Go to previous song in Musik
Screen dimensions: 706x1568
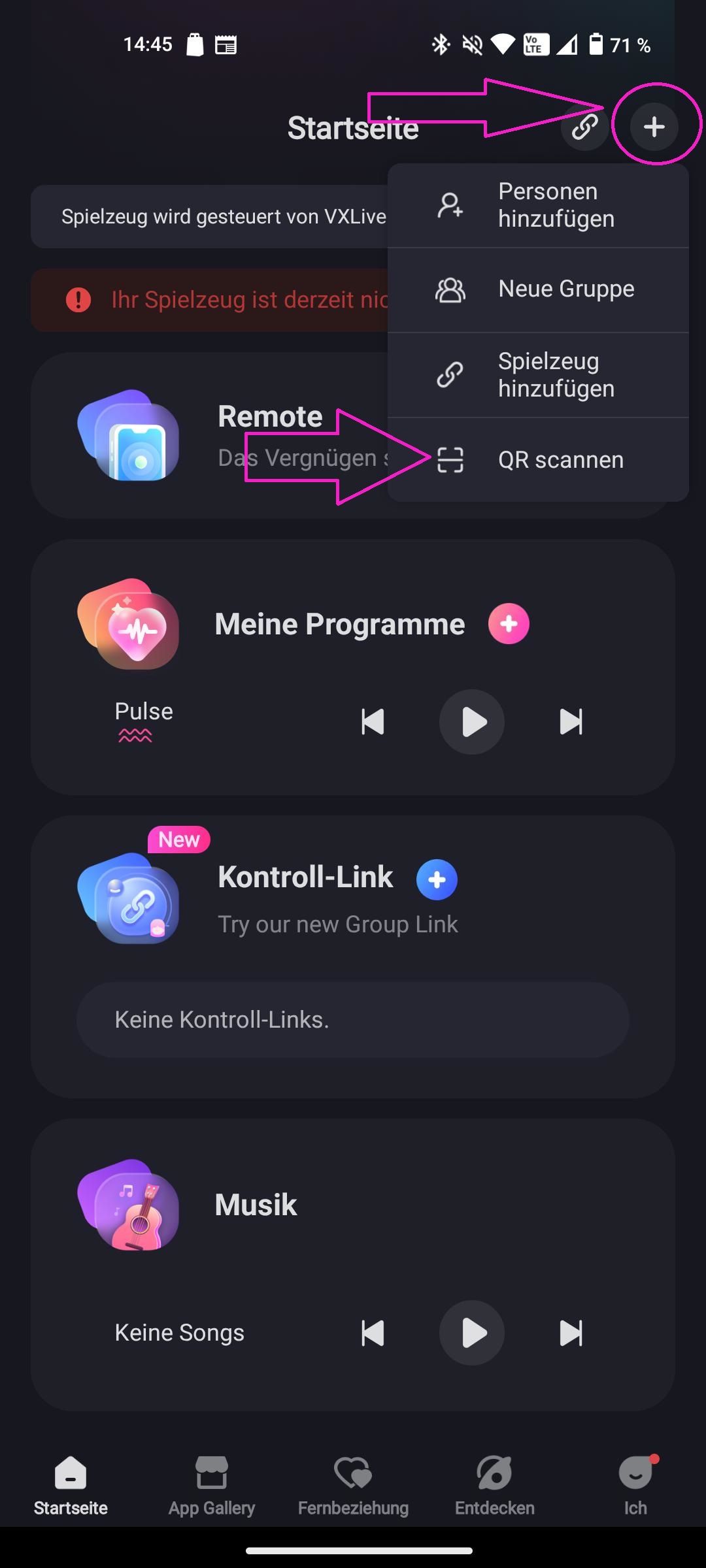tap(373, 1333)
